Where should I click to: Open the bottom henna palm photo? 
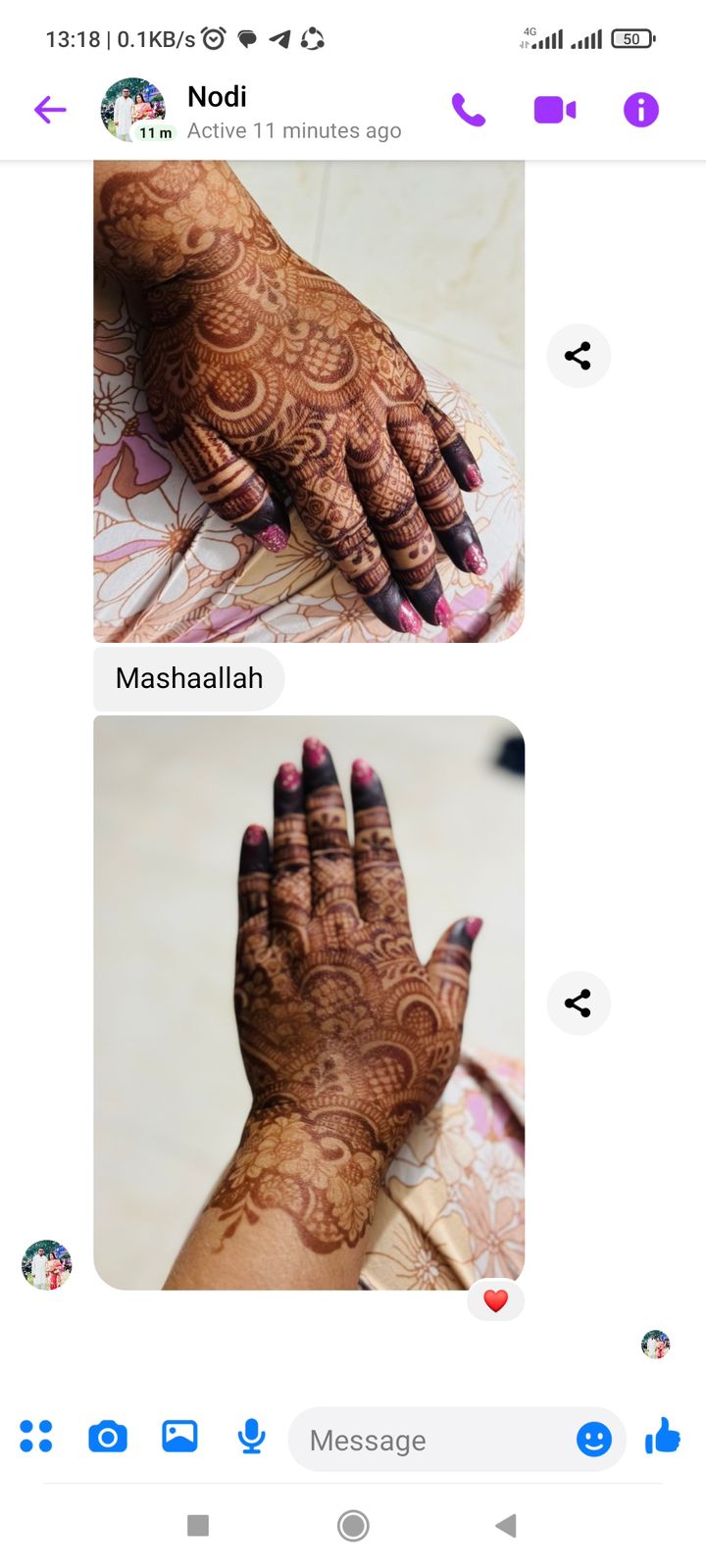pyautogui.click(x=309, y=1000)
